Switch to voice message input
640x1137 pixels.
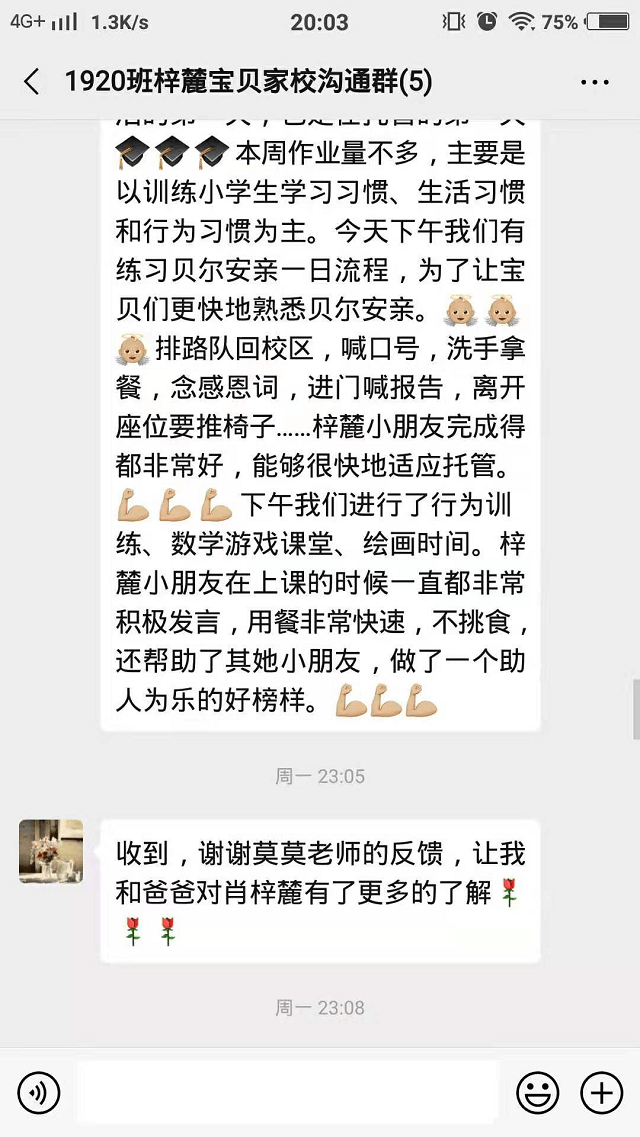pyautogui.click(x=39, y=1093)
